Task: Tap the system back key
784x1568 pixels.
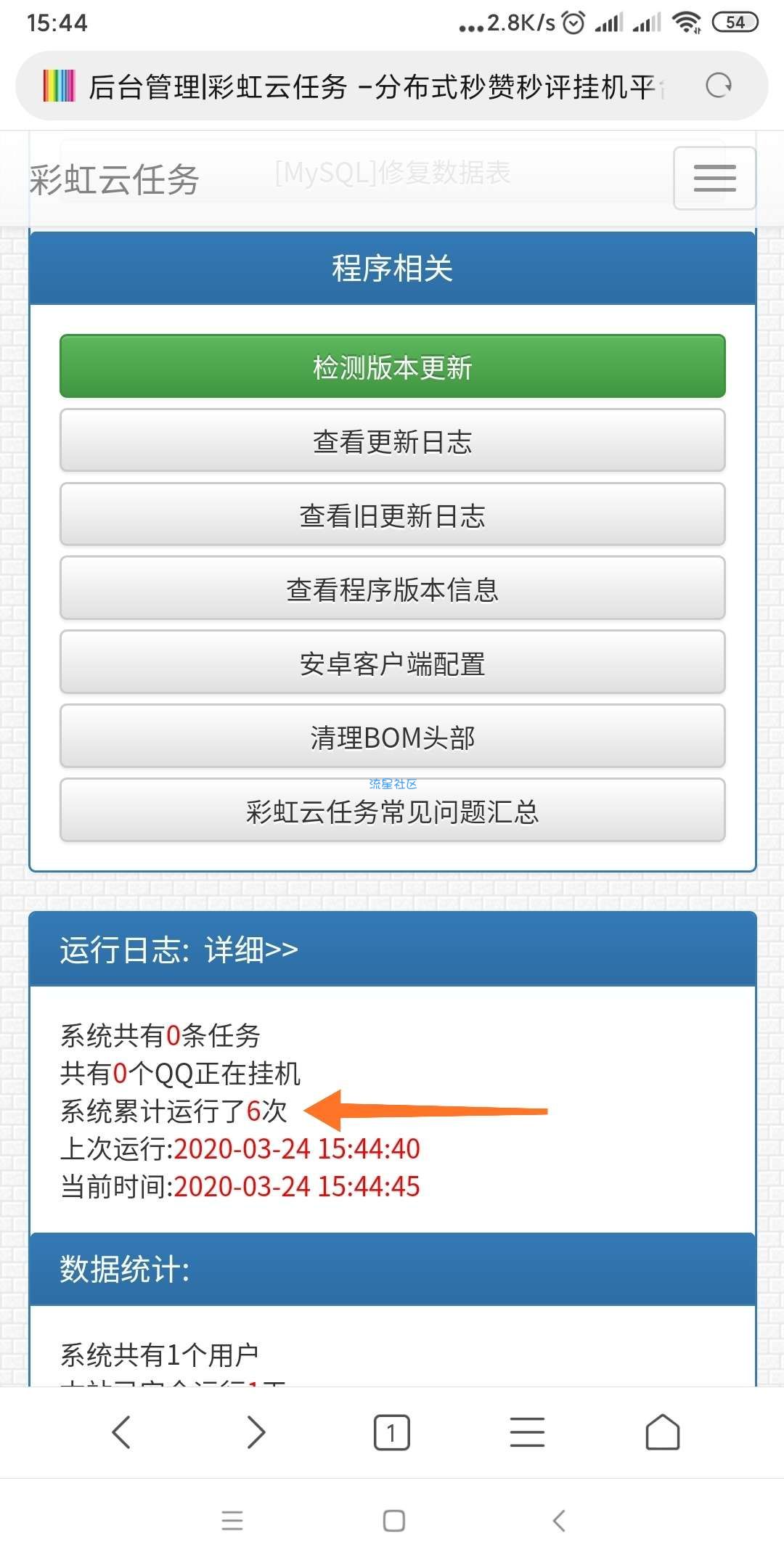Action: (558, 1520)
